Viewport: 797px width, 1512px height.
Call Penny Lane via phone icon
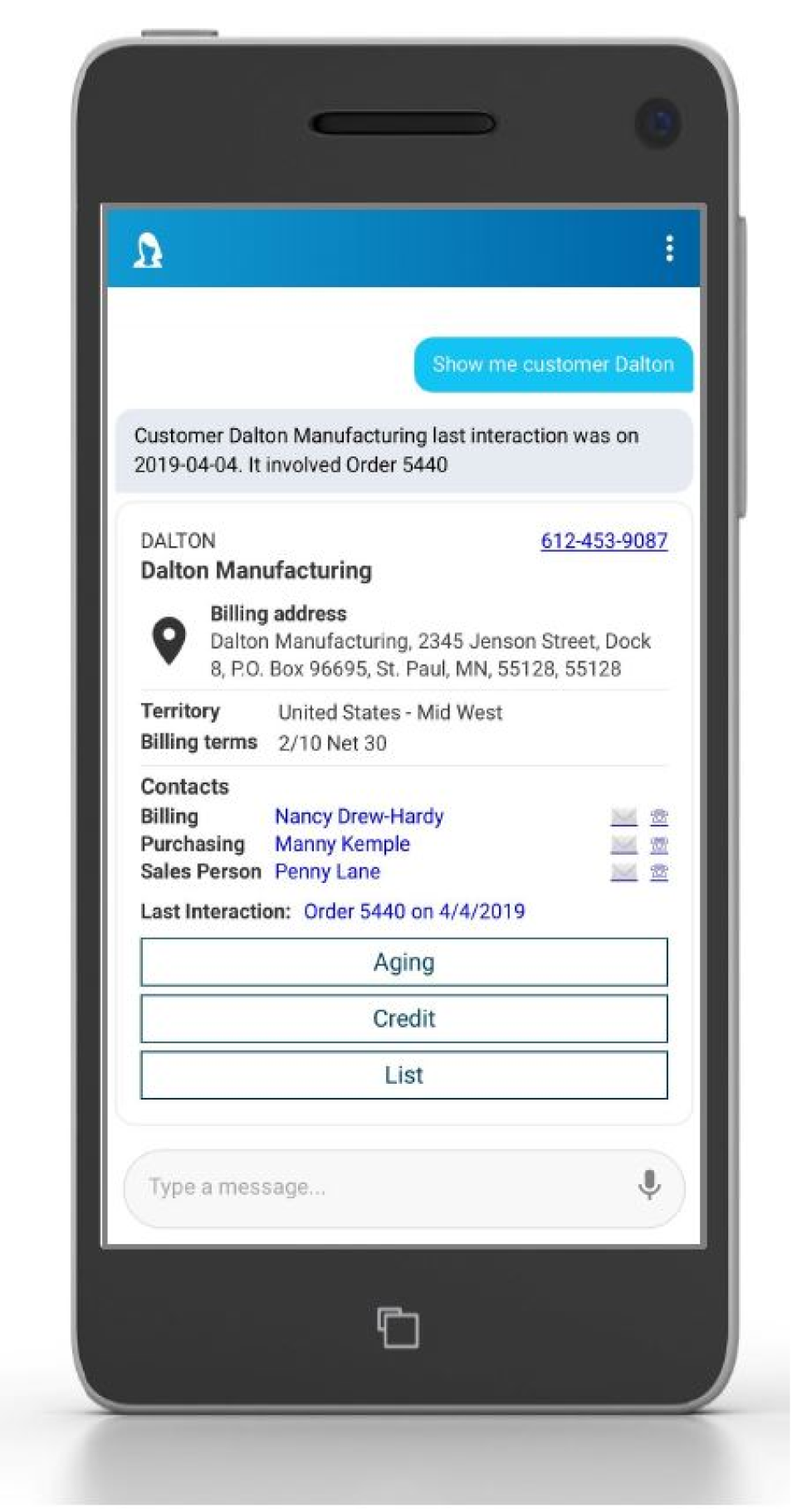coord(659,872)
